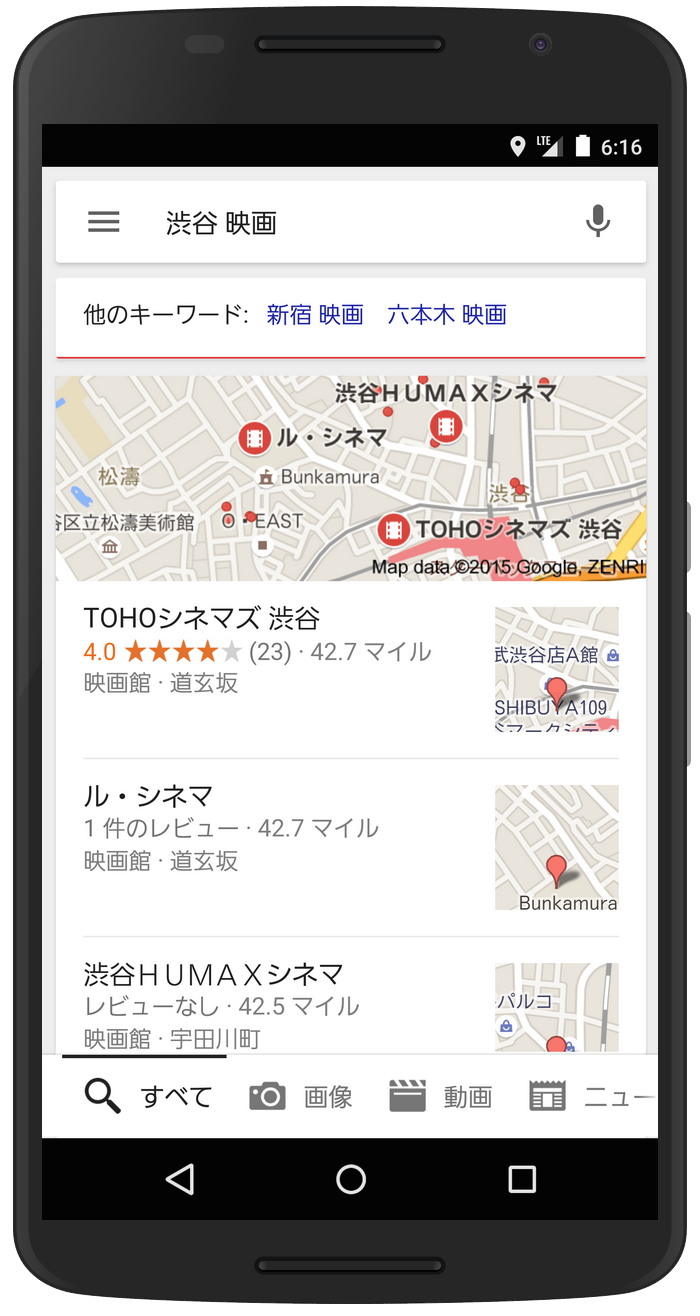Switch to the 画像 tab
700x1316 pixels.
(301, 1097)
